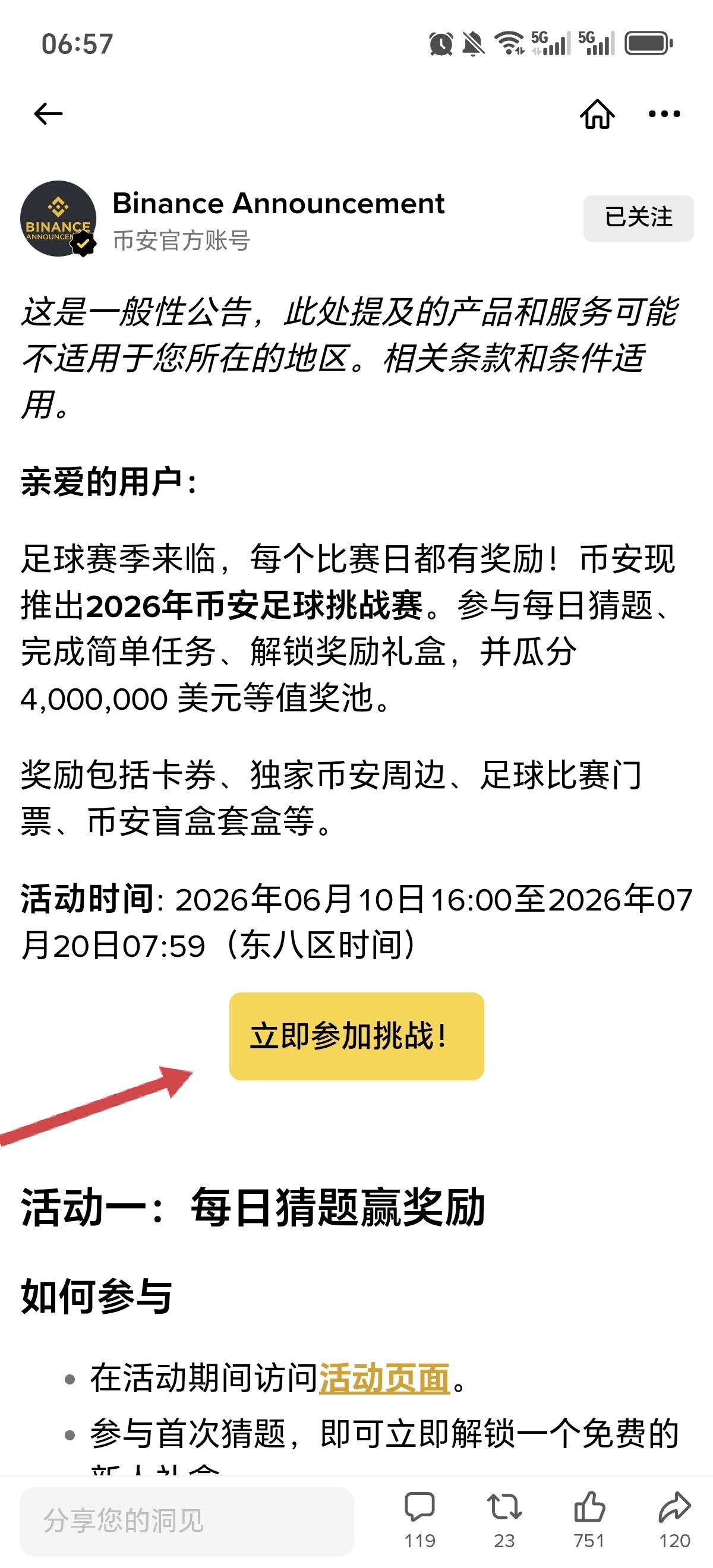Repost this announcement via retweet icon
The height and width of the screenshot is (1568, 713).
pyautogui.click(x=504, y=1519)
